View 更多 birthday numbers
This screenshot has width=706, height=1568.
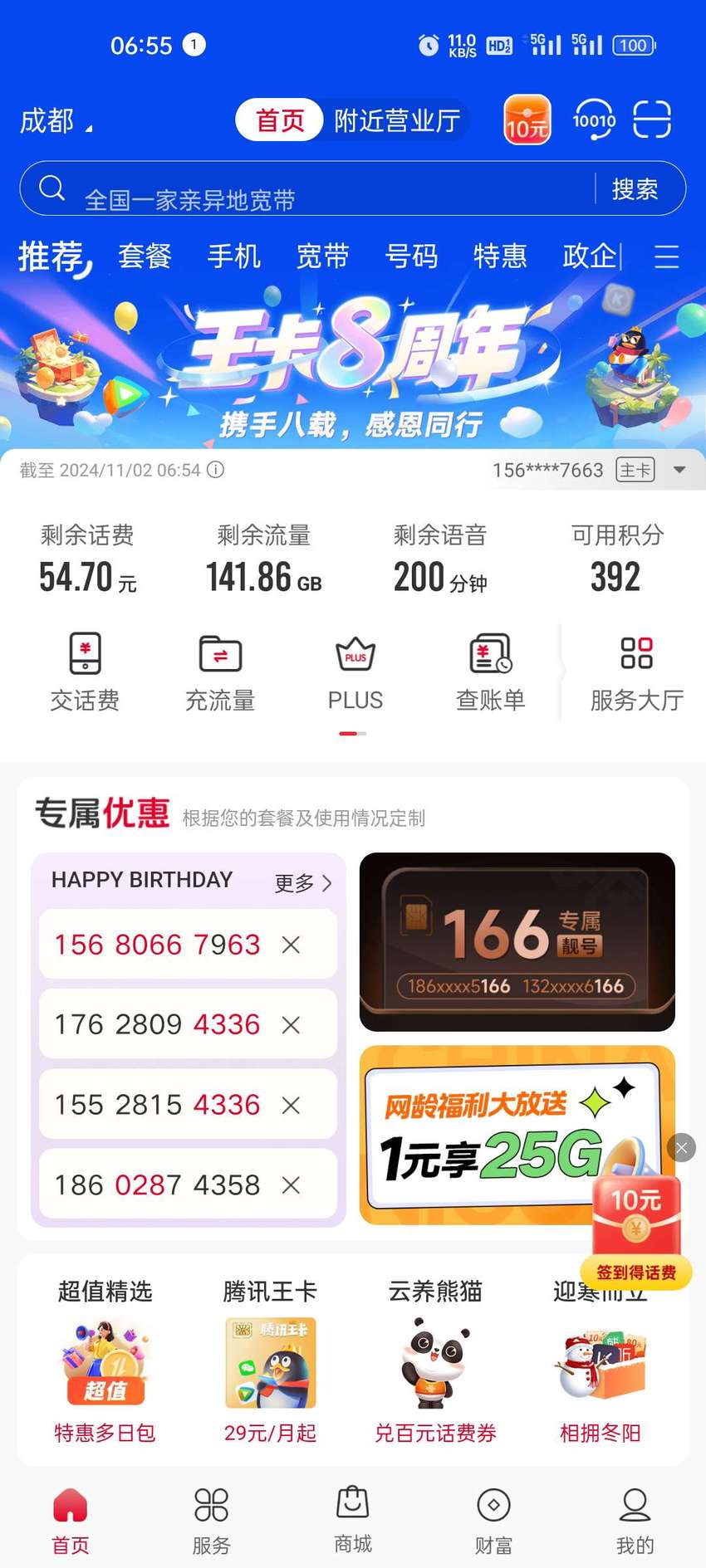point(303,882)
